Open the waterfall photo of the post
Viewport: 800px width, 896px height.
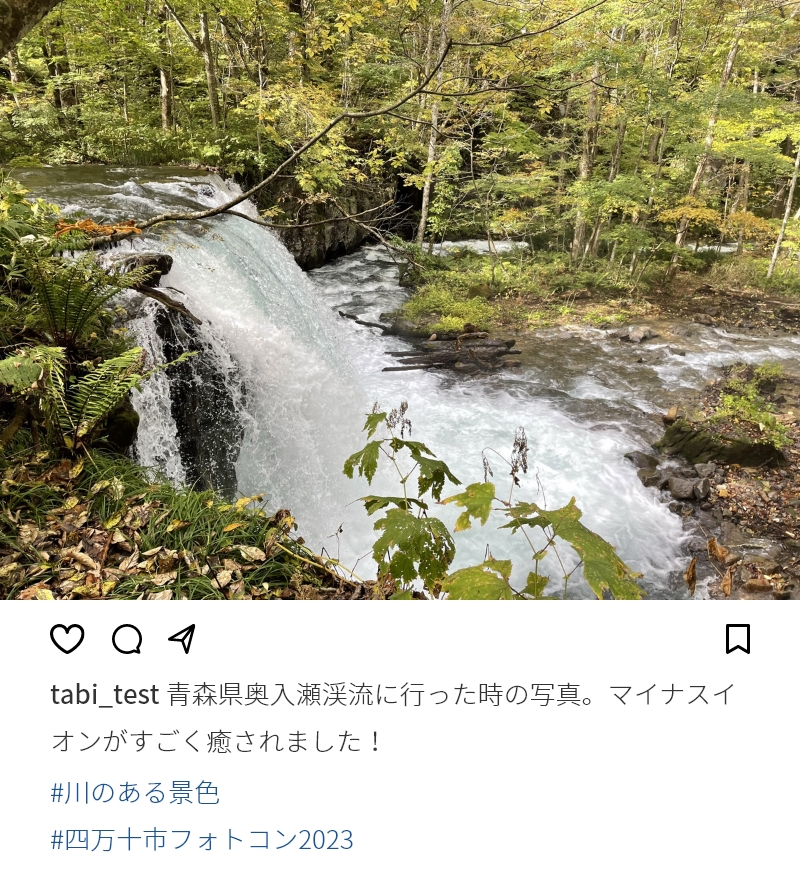point(400,300)
